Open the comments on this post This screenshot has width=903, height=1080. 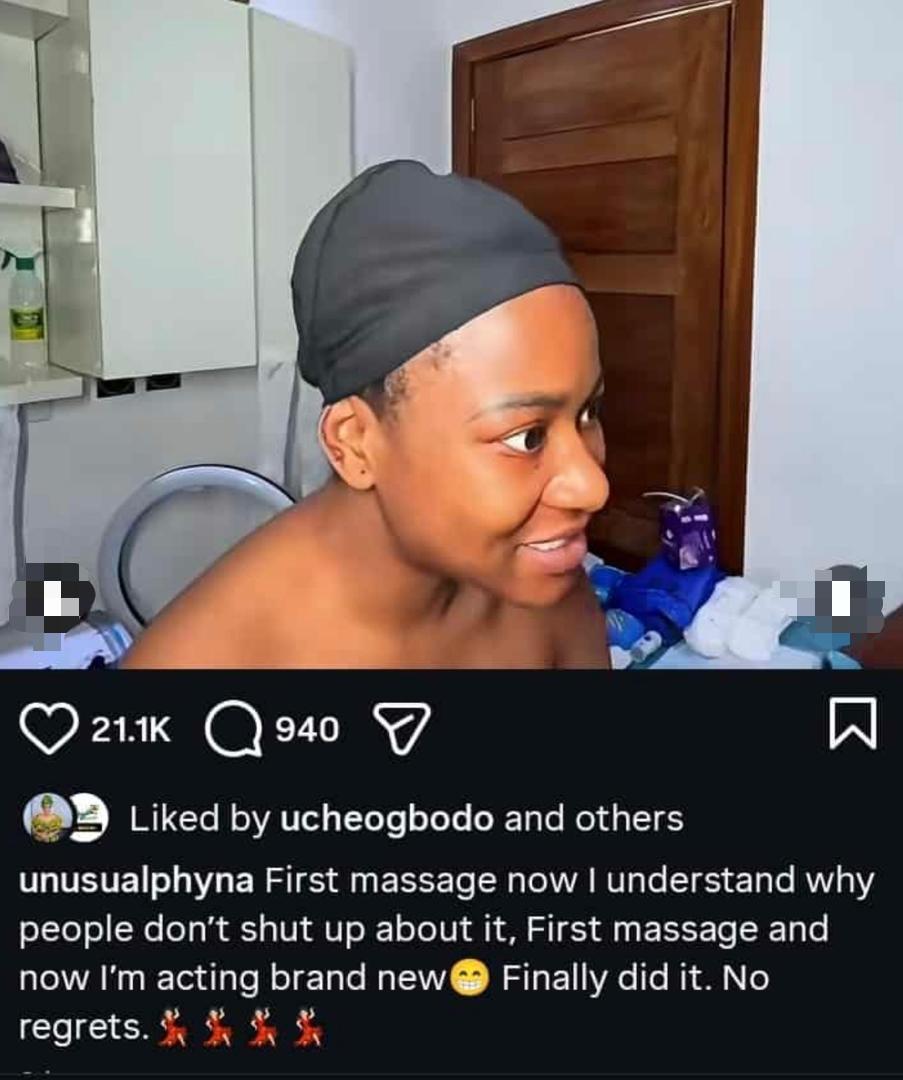click(x=232, y=729)
